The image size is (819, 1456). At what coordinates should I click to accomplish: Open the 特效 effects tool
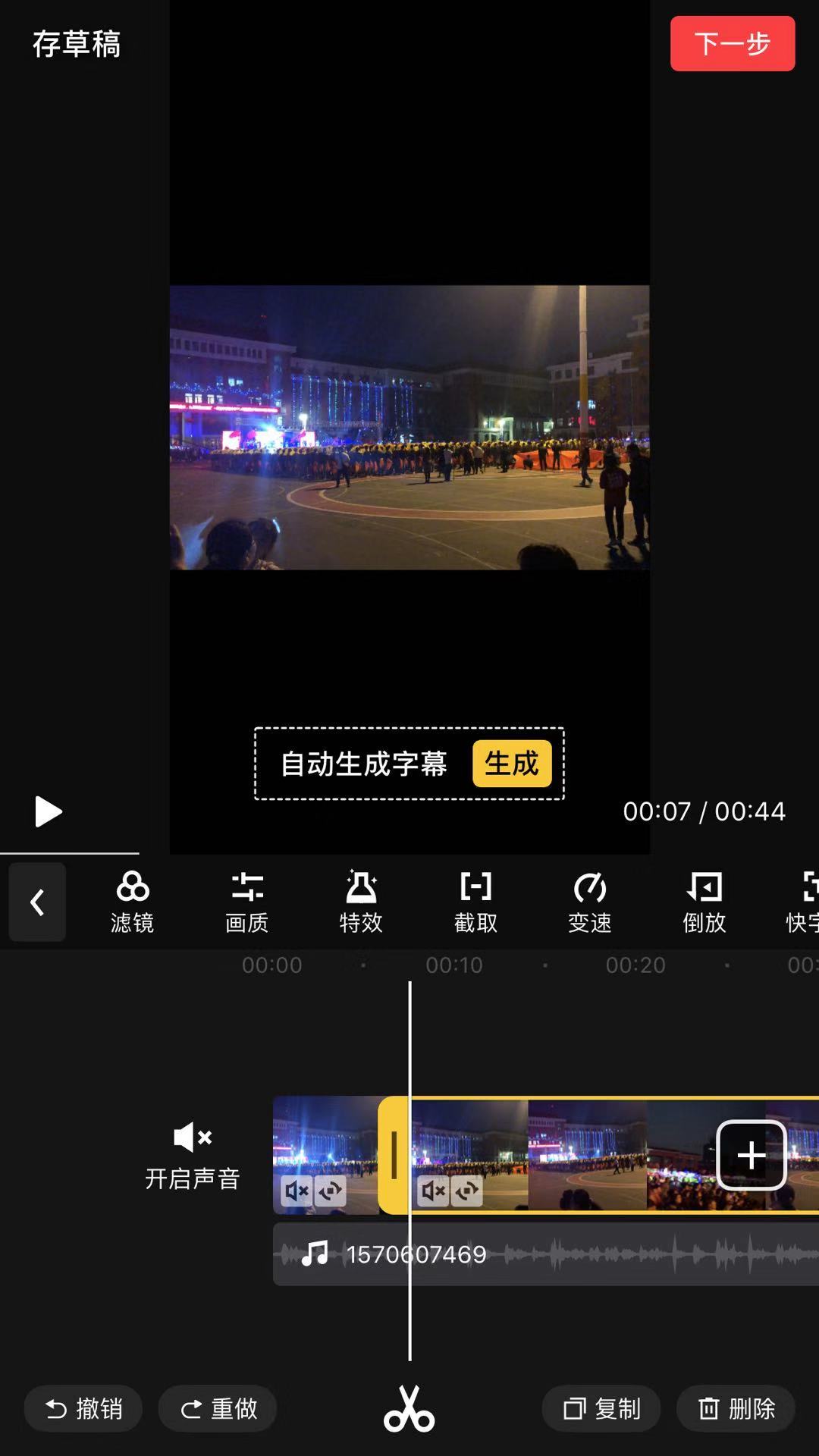(361, 902)
